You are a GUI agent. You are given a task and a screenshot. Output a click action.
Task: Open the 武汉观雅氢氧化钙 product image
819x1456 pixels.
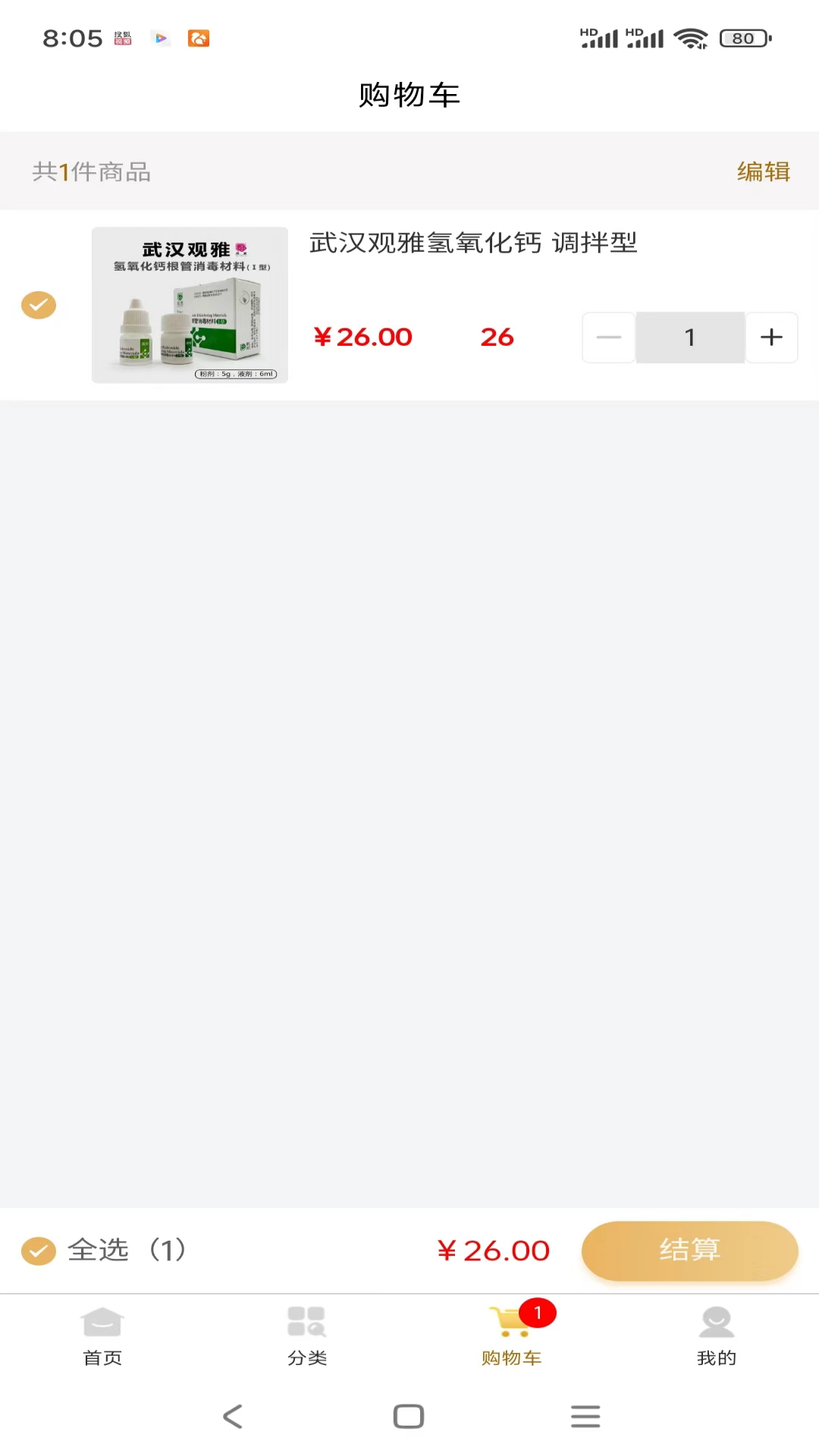point(190,305)
